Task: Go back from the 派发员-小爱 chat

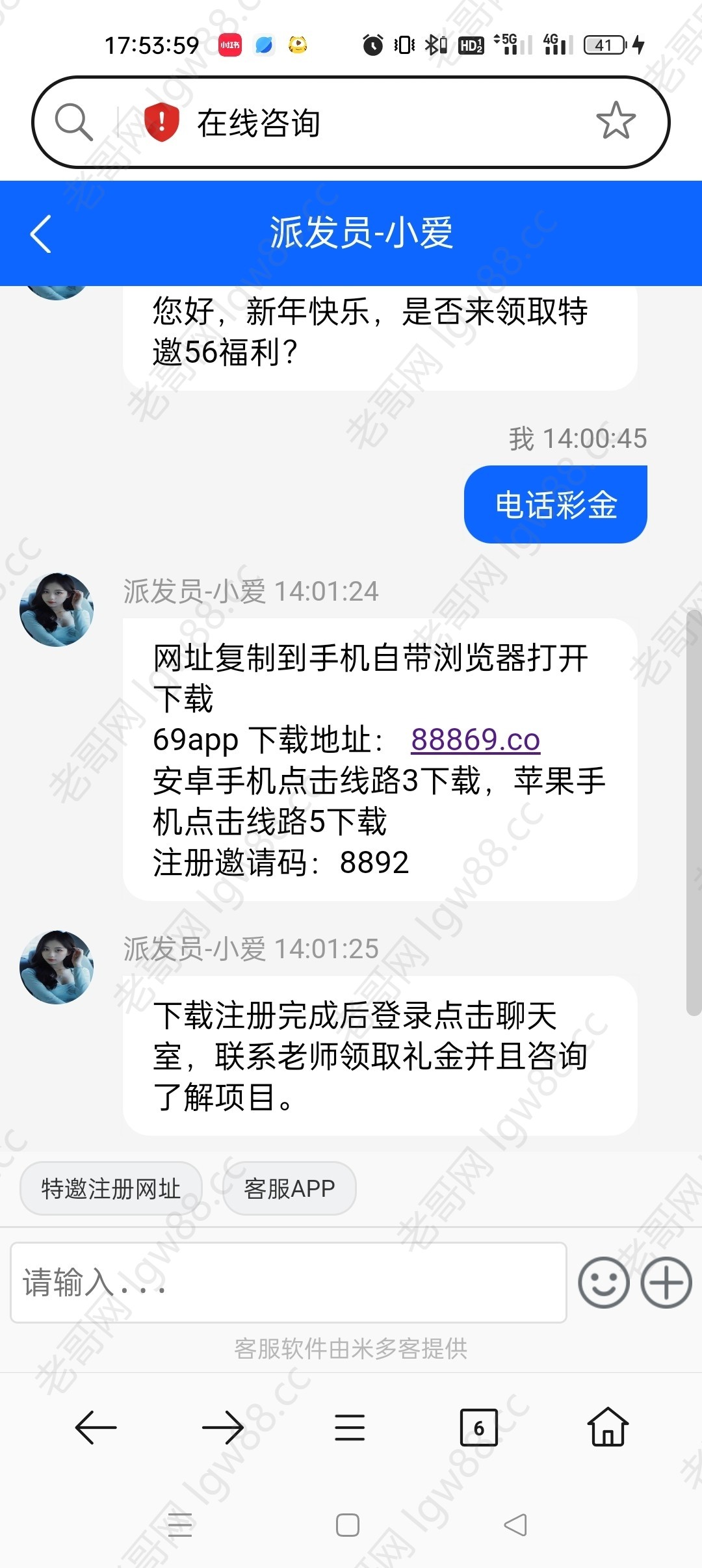Action: [40, 233]
